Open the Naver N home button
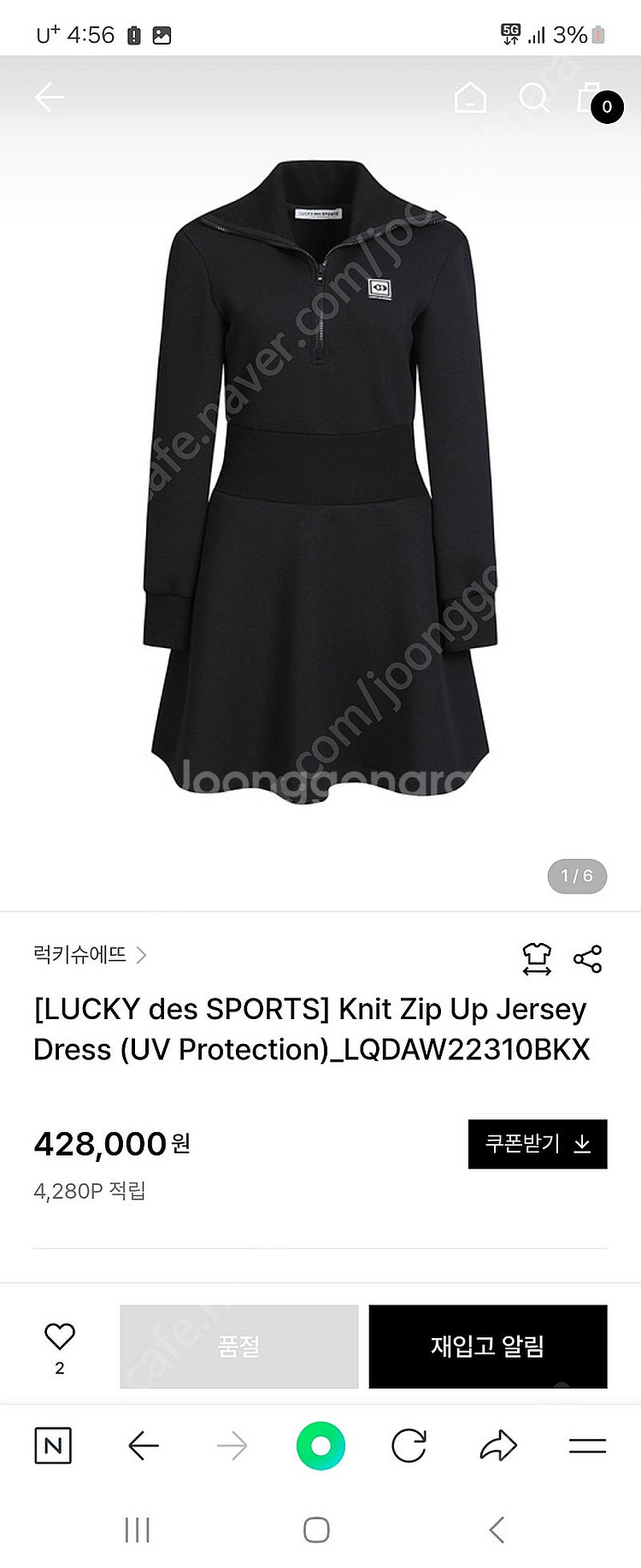 [53, 1446]
